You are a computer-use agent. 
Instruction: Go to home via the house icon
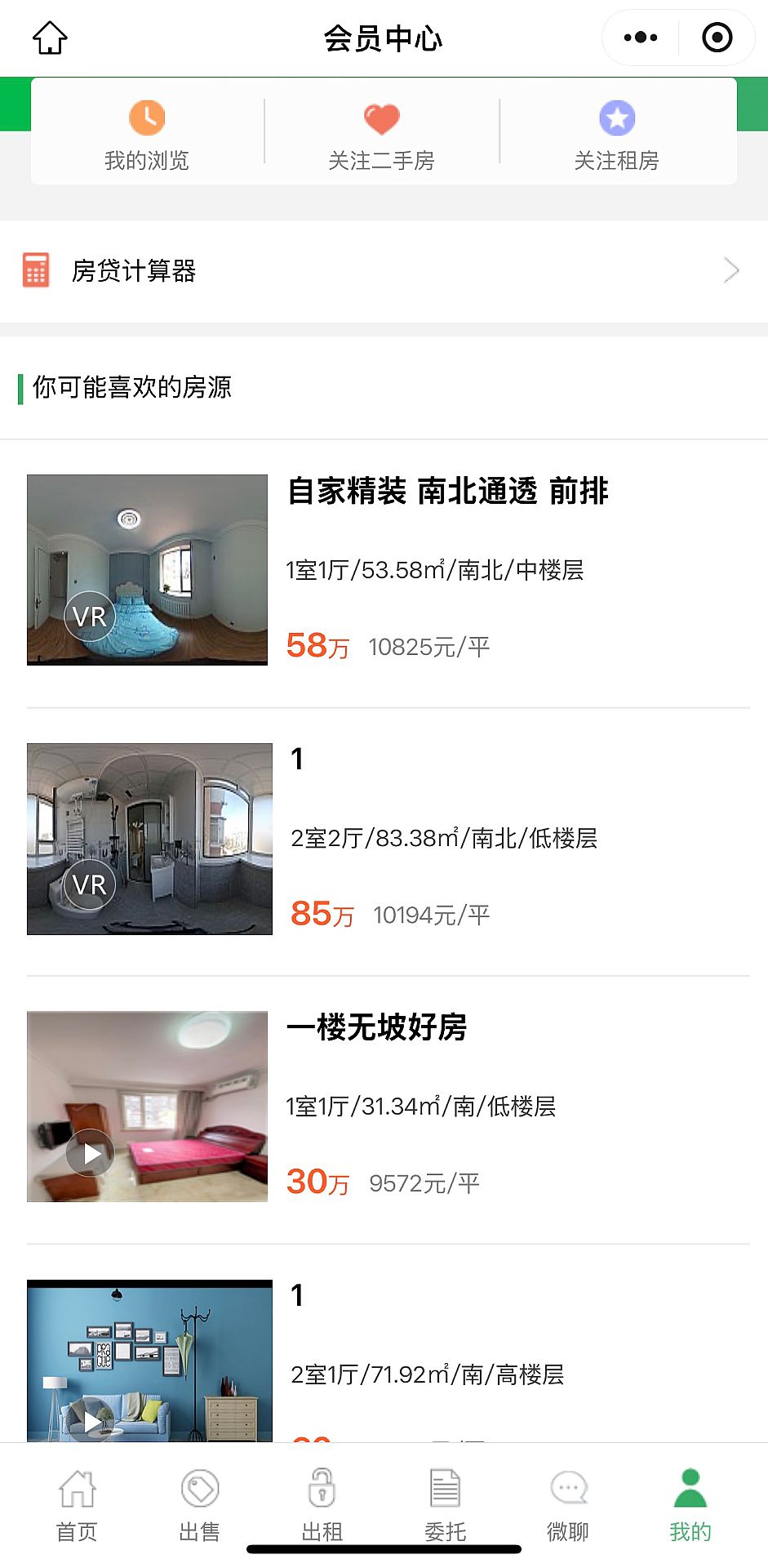(x=50, y=38)
